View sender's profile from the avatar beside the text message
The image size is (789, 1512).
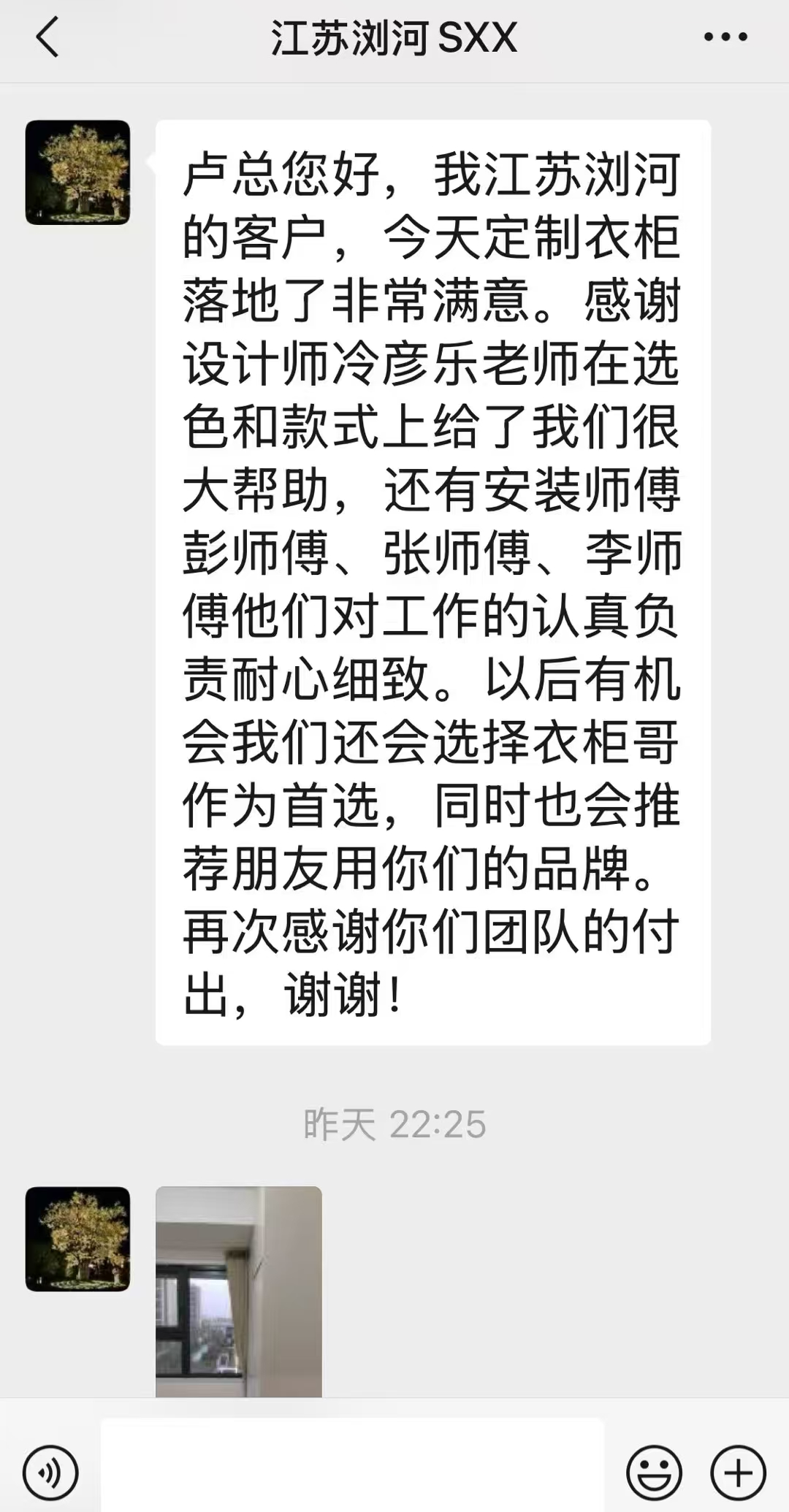[77, 172]
